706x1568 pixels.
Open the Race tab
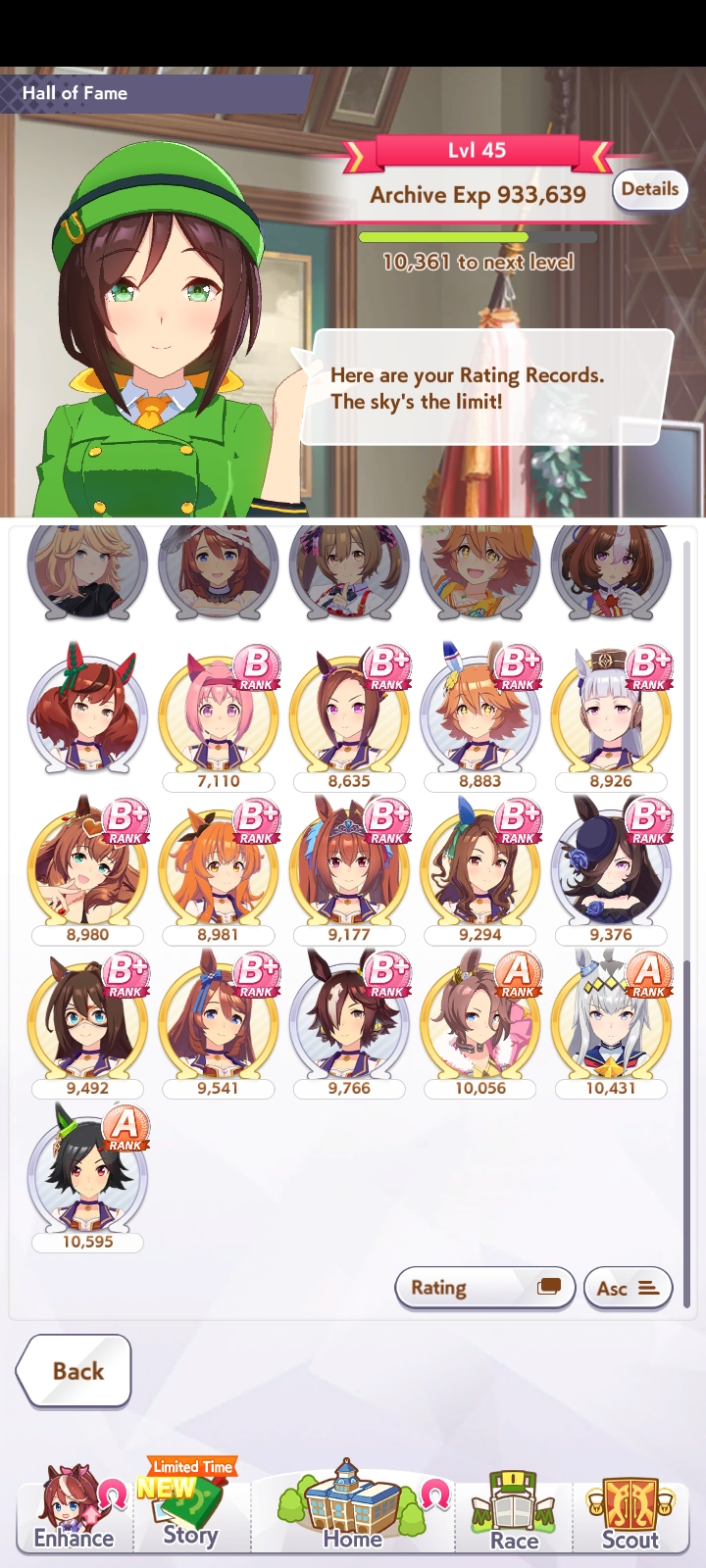[514, 1511]
